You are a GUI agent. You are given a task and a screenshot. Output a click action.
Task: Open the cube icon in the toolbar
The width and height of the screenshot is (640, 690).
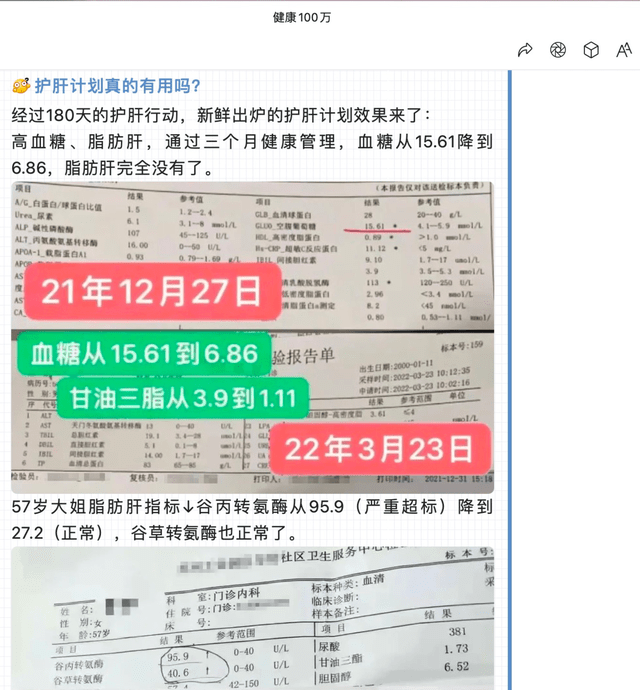[x=591, y=50]
